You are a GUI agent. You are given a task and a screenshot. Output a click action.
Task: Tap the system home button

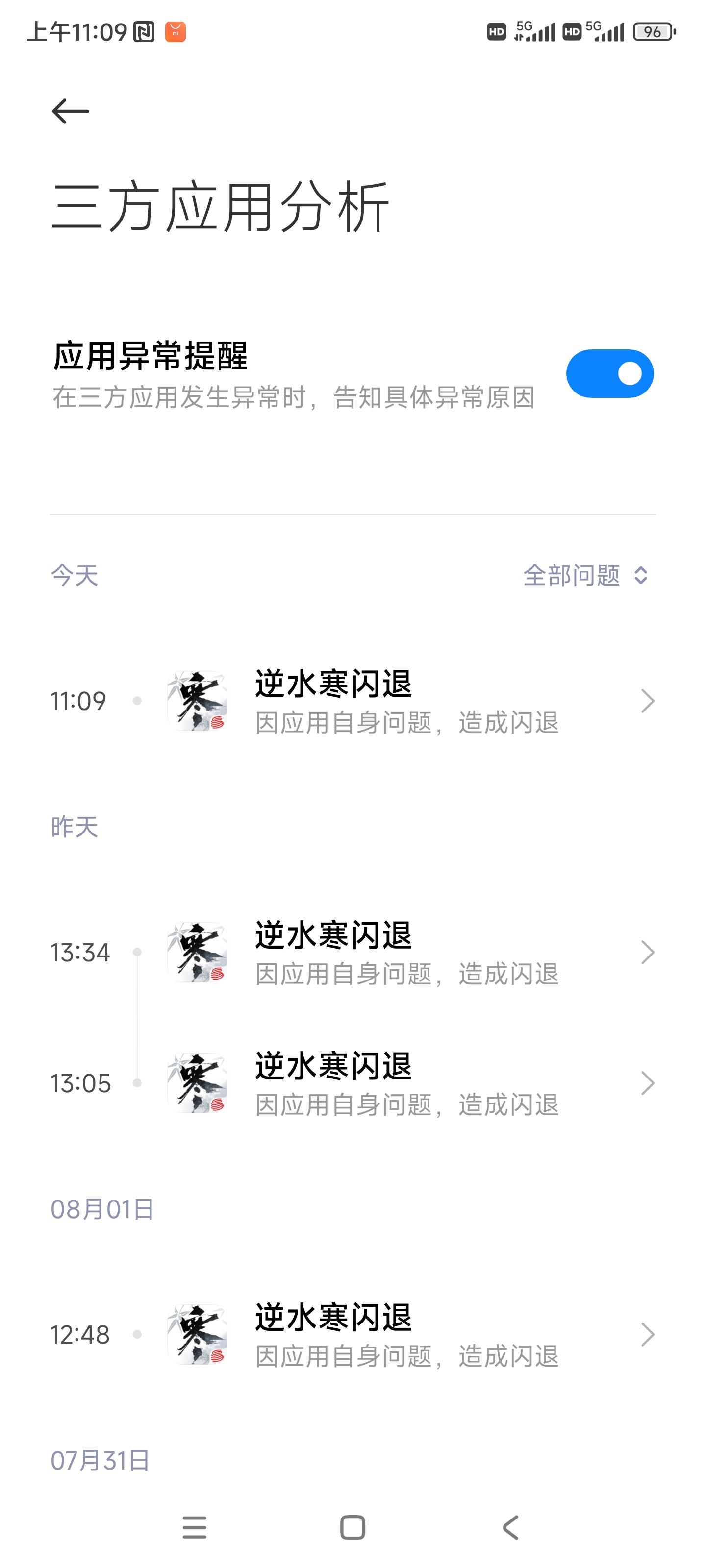[353, 1527]
